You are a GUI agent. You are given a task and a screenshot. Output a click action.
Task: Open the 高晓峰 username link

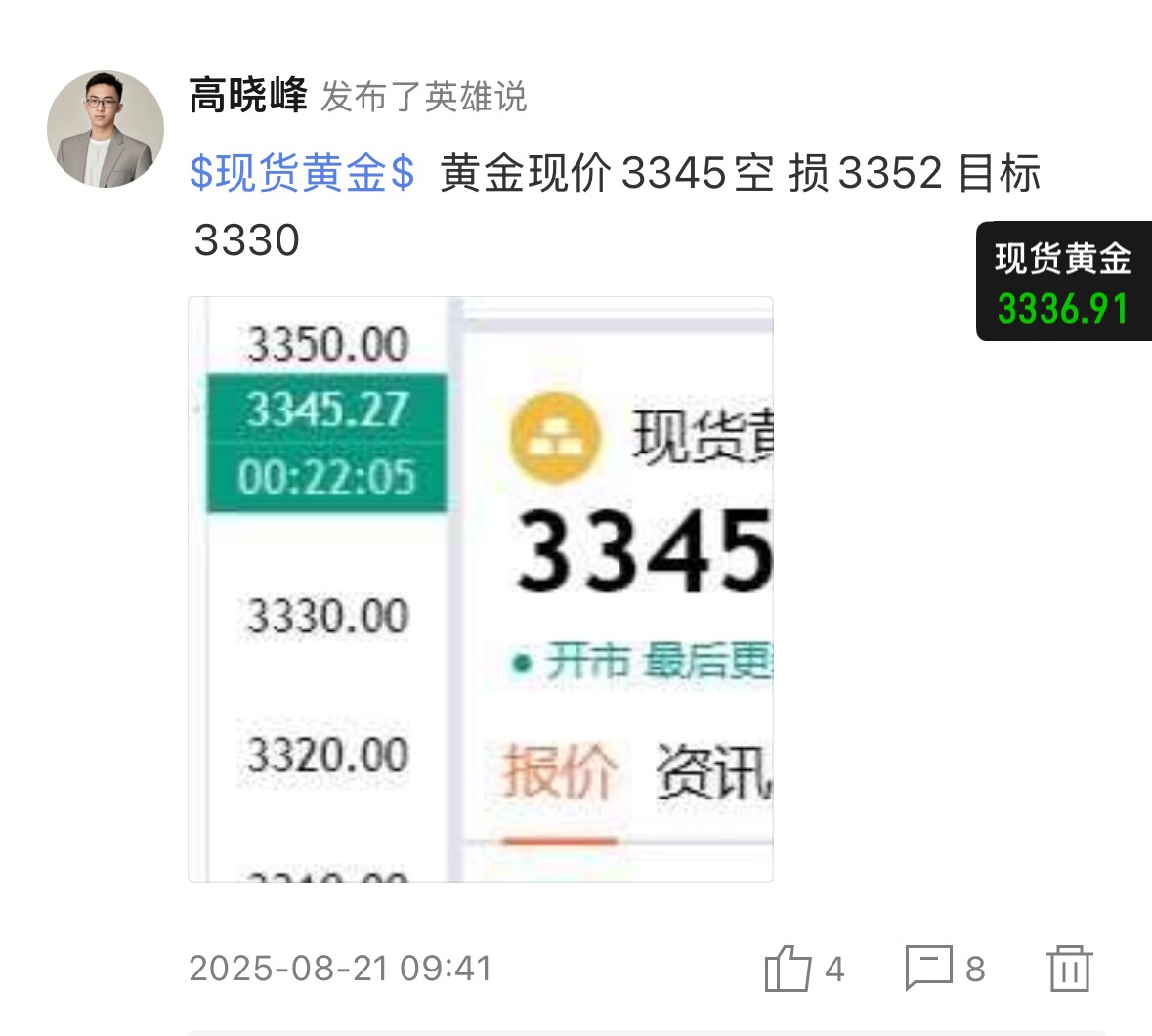247,96
